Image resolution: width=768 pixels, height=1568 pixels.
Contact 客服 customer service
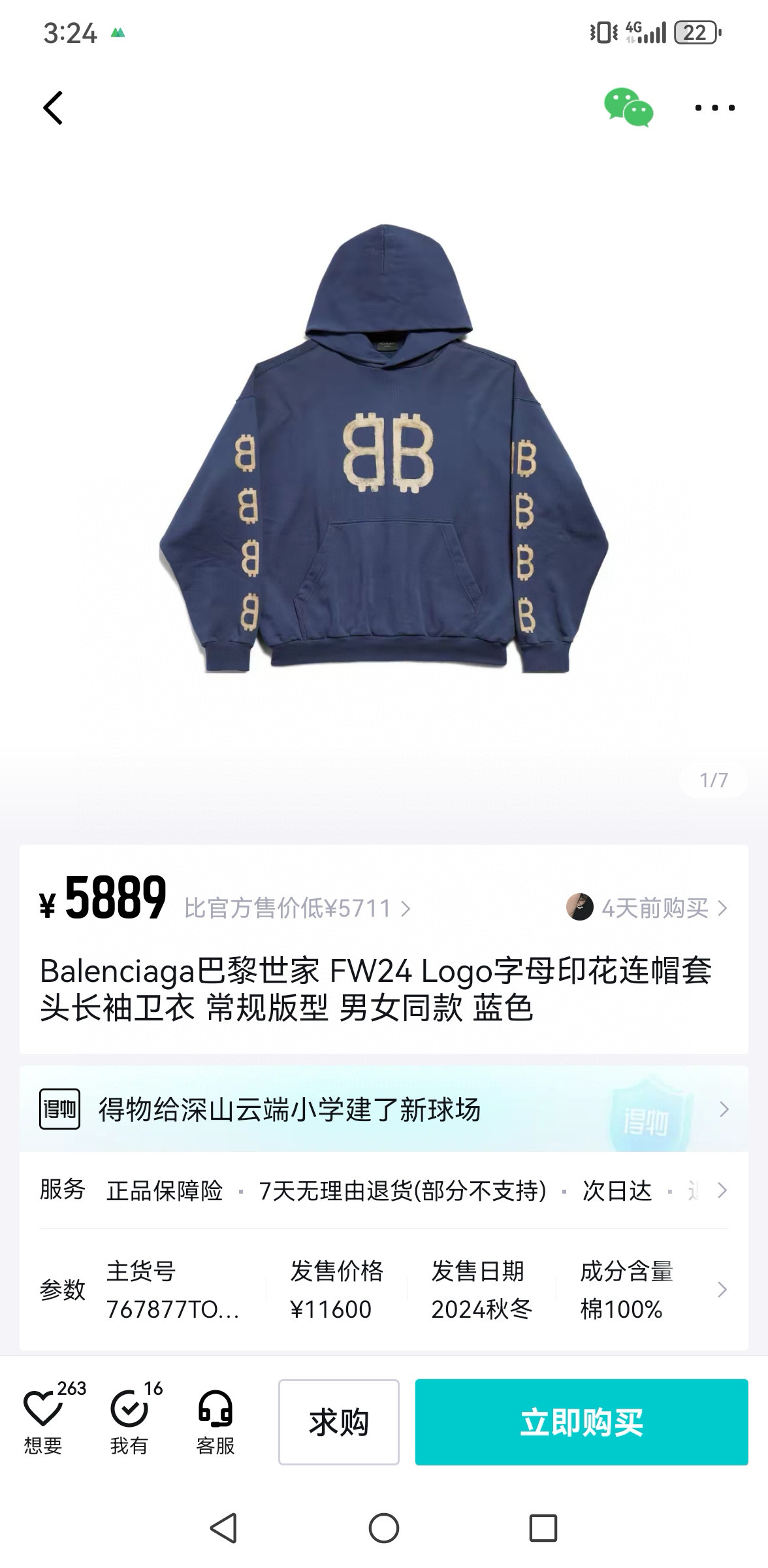(215, 1419)
